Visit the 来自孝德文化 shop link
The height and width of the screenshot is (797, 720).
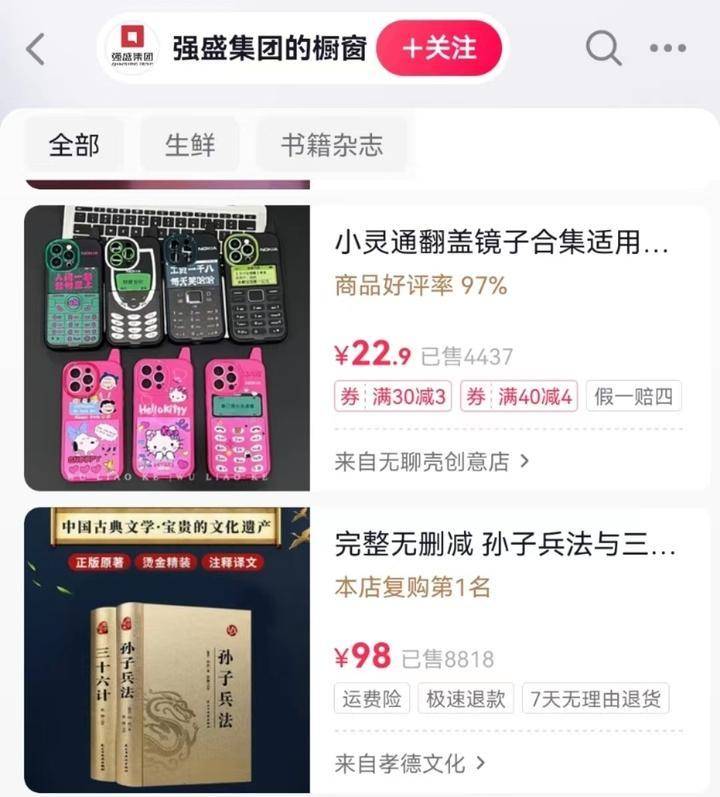(x=409, y=764)
